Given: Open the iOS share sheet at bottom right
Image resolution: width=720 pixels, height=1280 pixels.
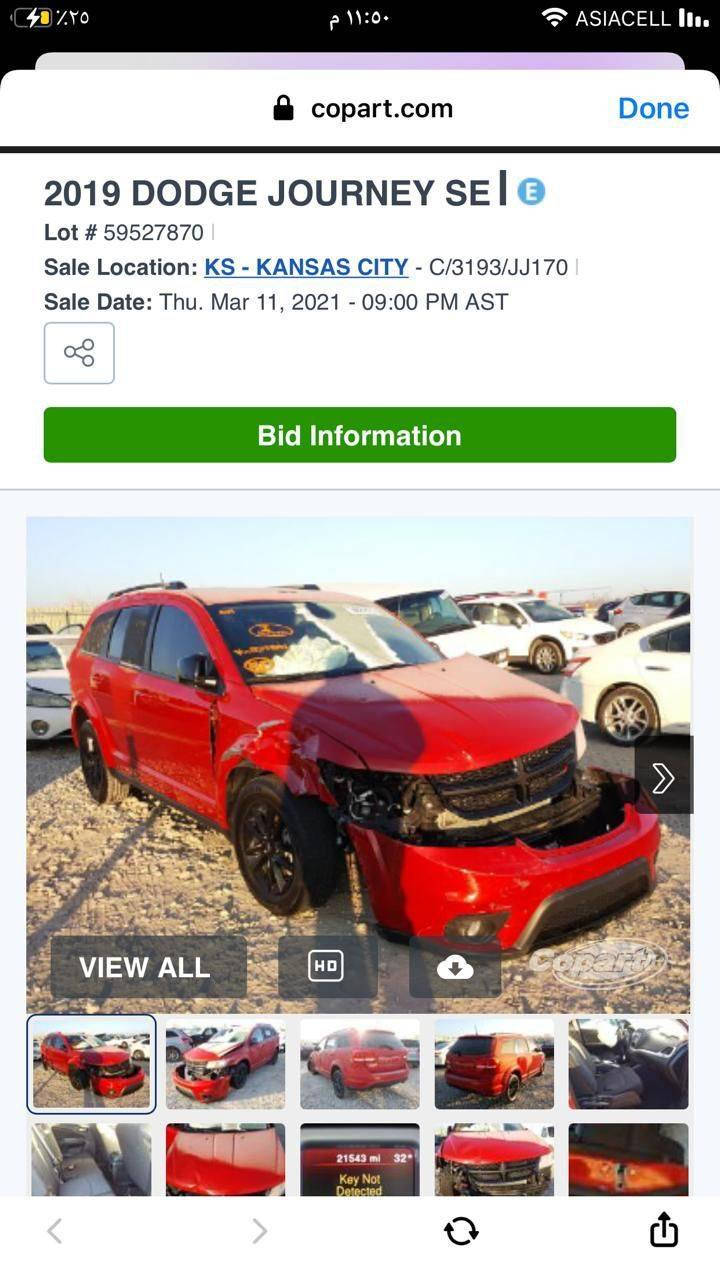Looking at the screenshot, I should pos(662,1231).
